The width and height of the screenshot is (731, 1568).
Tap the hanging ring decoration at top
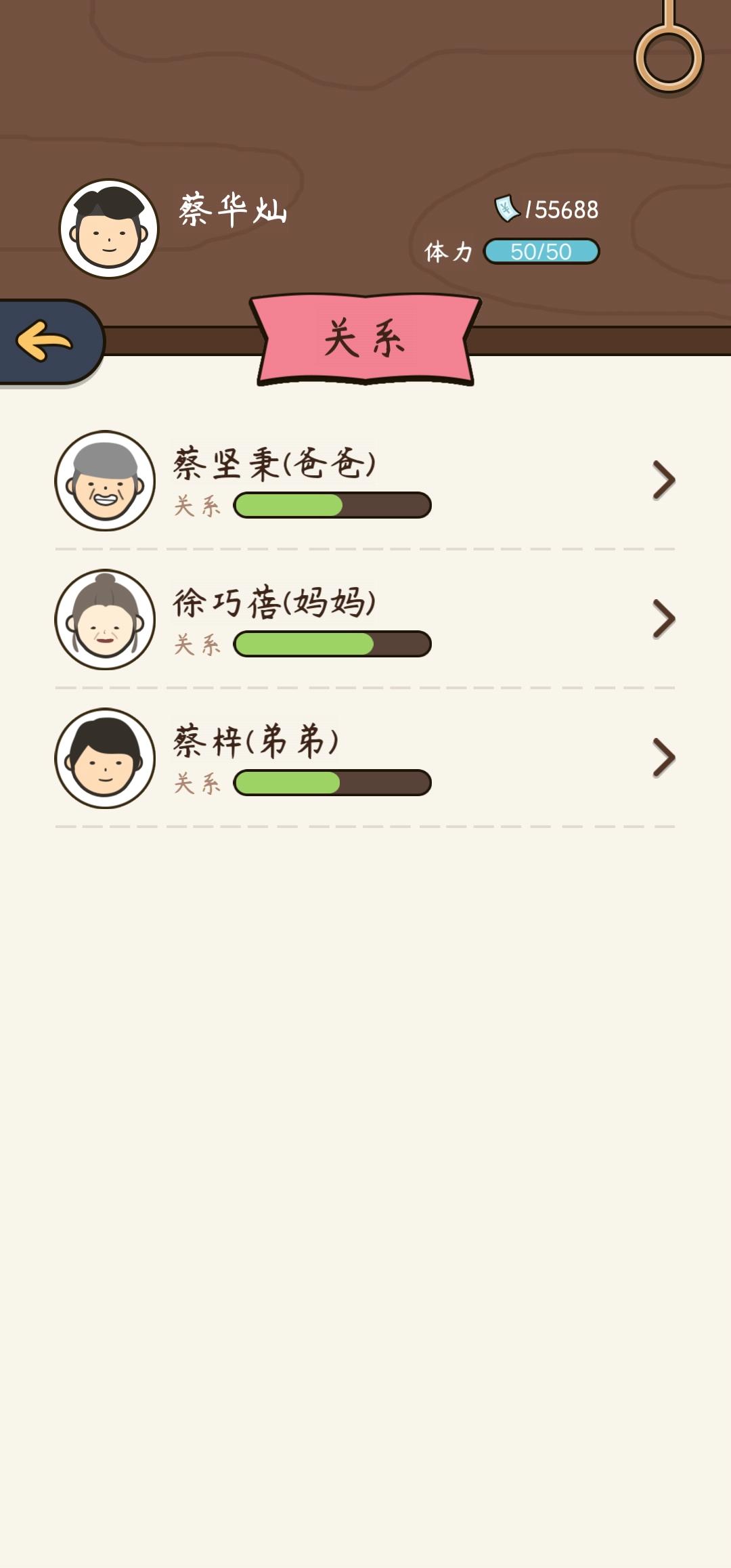coord(667,54)
